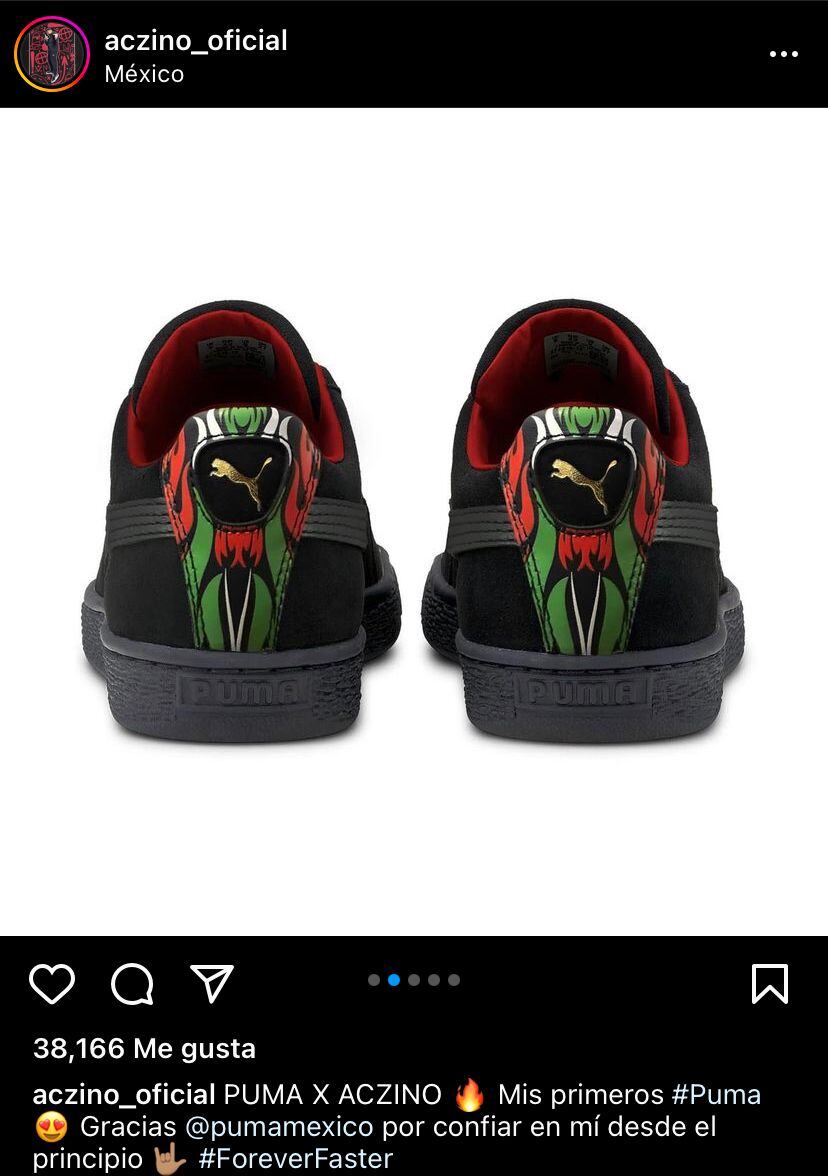Share the post via paper plane icon
The image size is (828, 1176).
(212, 984)
